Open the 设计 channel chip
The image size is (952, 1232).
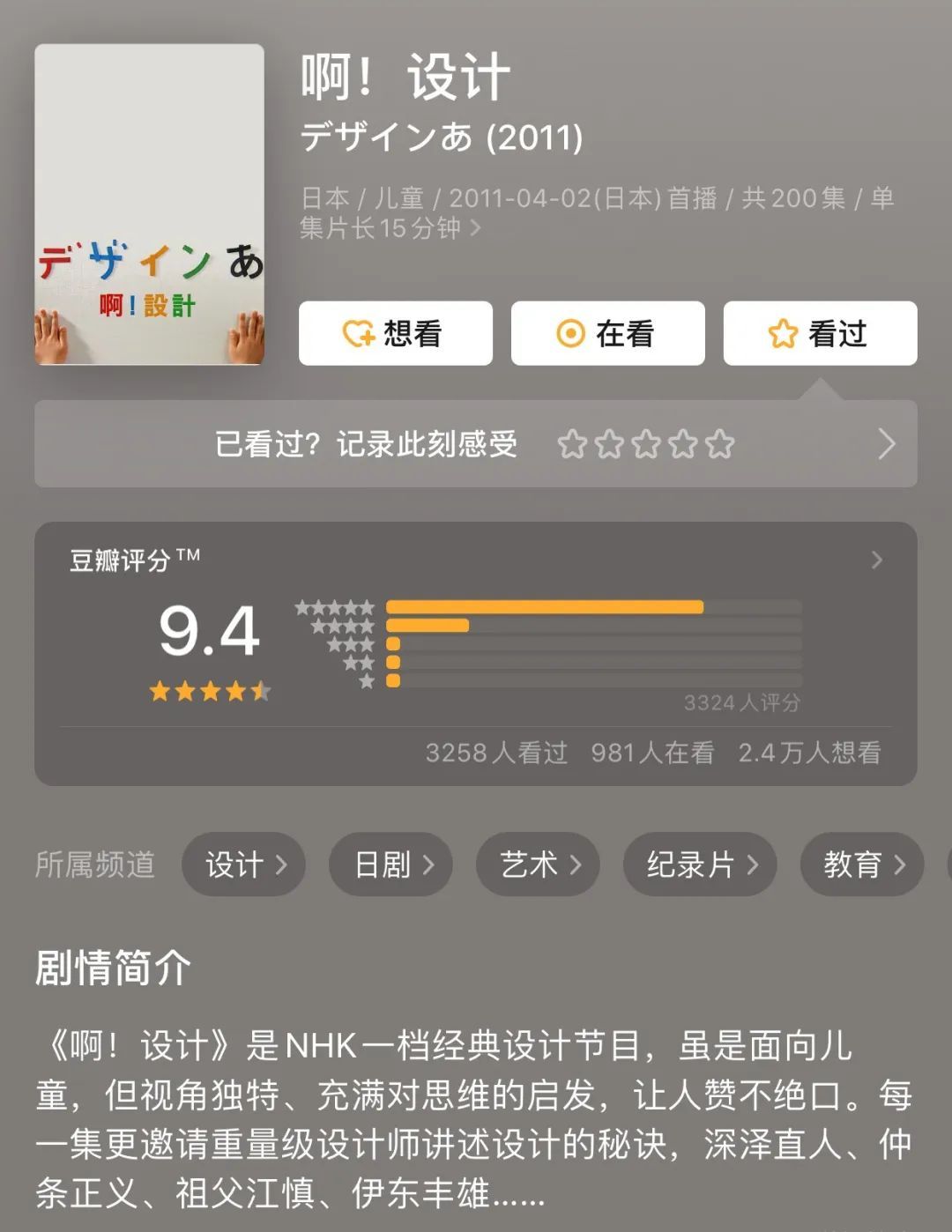[243, 865]
